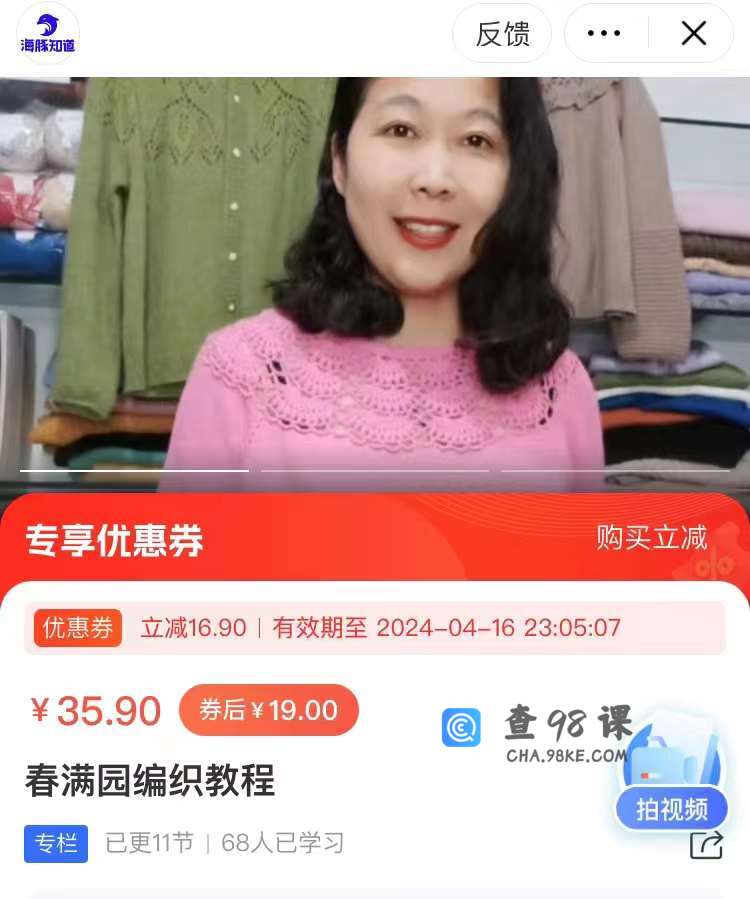The width and height of the screenshot is (750, 899).
Task: Tap the 反馈 feedback button
Action: [502, 34]
